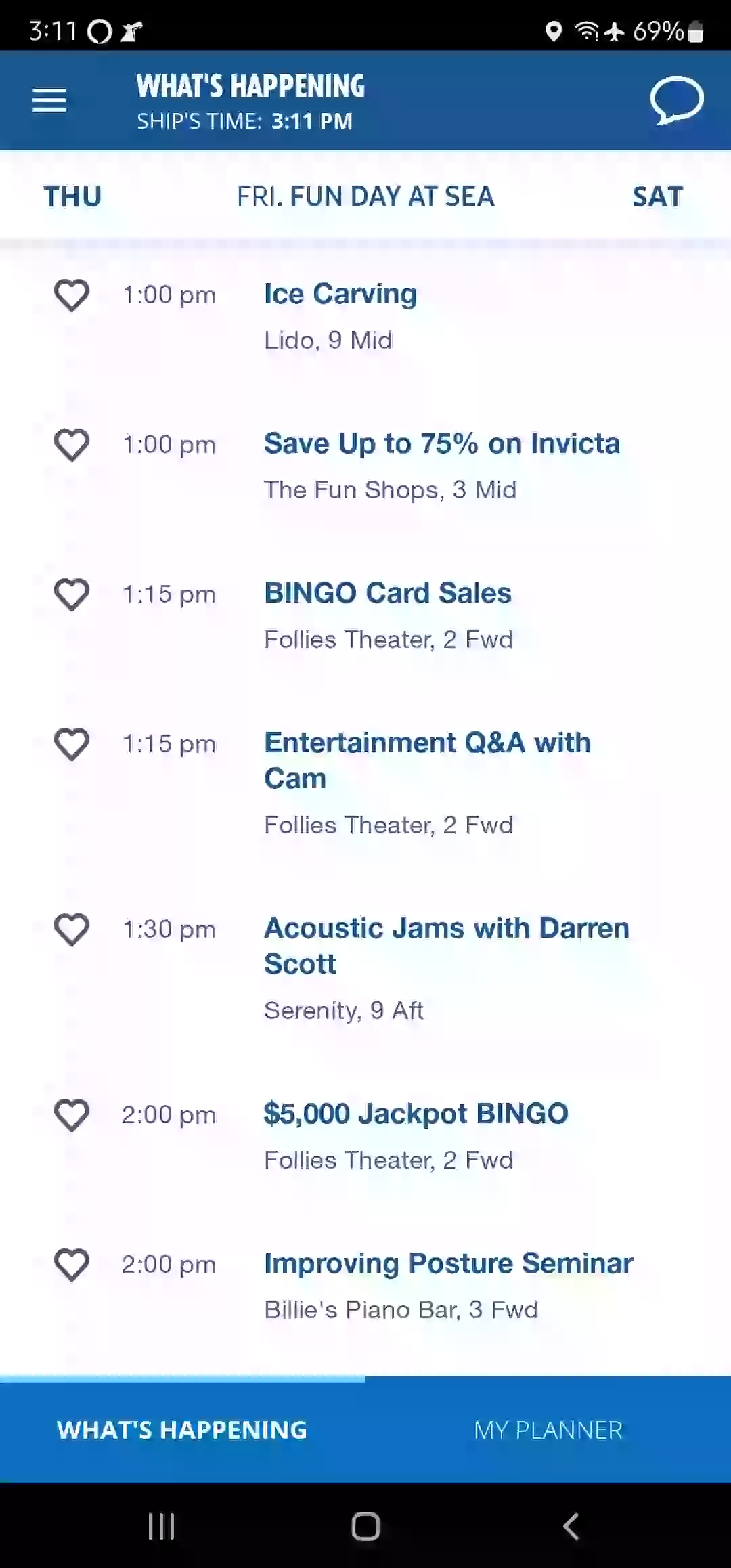
Task: Open the chat bubble icon
Action: point(677,100)
